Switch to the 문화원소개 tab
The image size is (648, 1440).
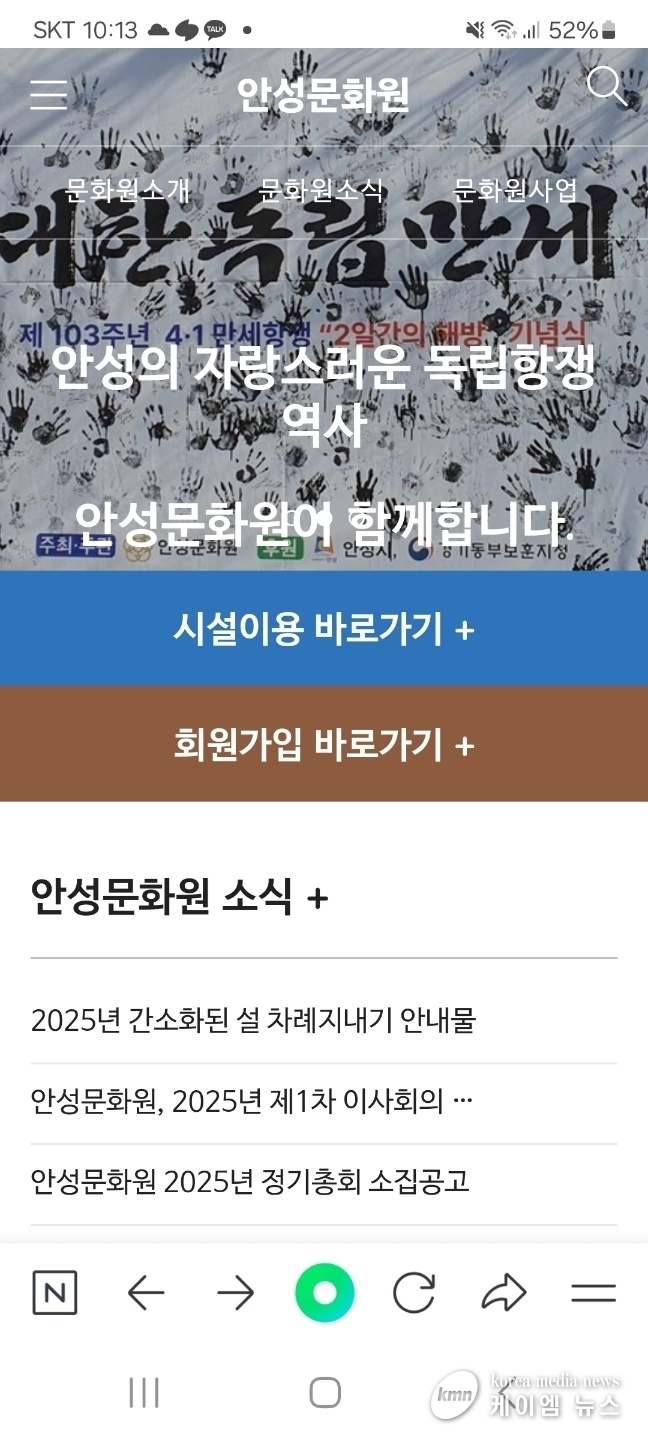click(x=127, y=190)
